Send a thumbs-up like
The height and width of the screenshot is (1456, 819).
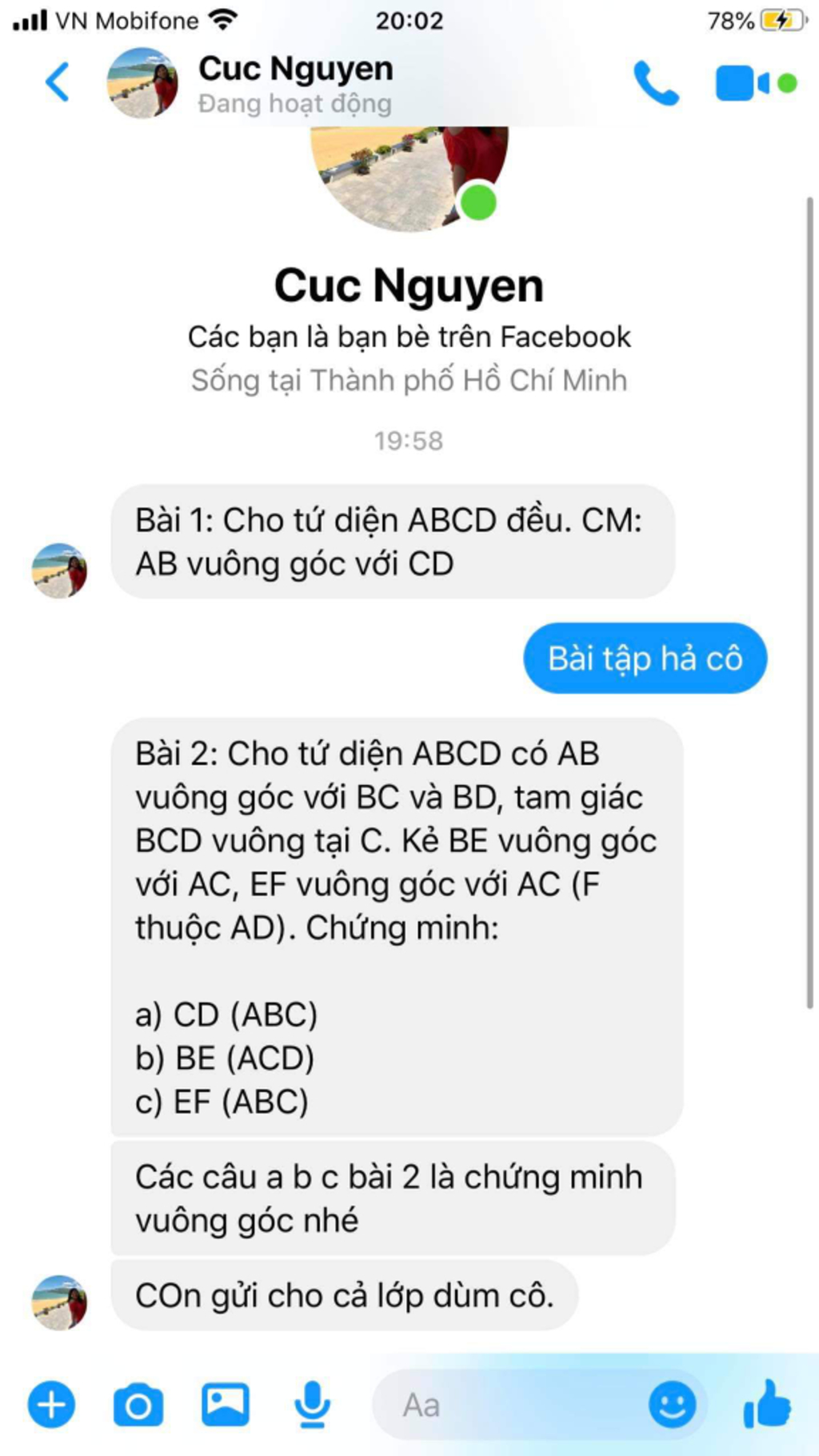[766, 1403]
